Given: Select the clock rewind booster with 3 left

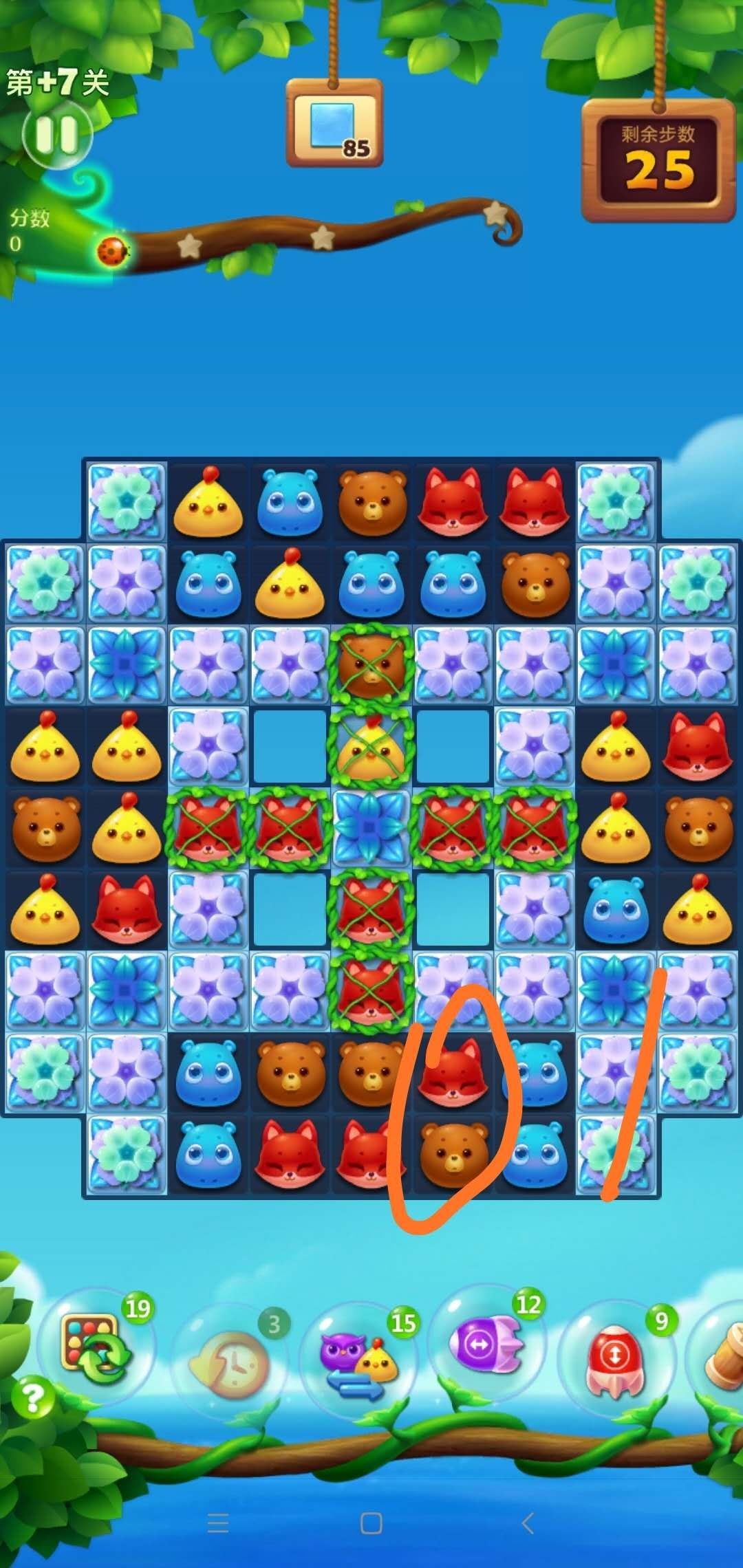Looking at the screenshot, I should point(227,1358).
